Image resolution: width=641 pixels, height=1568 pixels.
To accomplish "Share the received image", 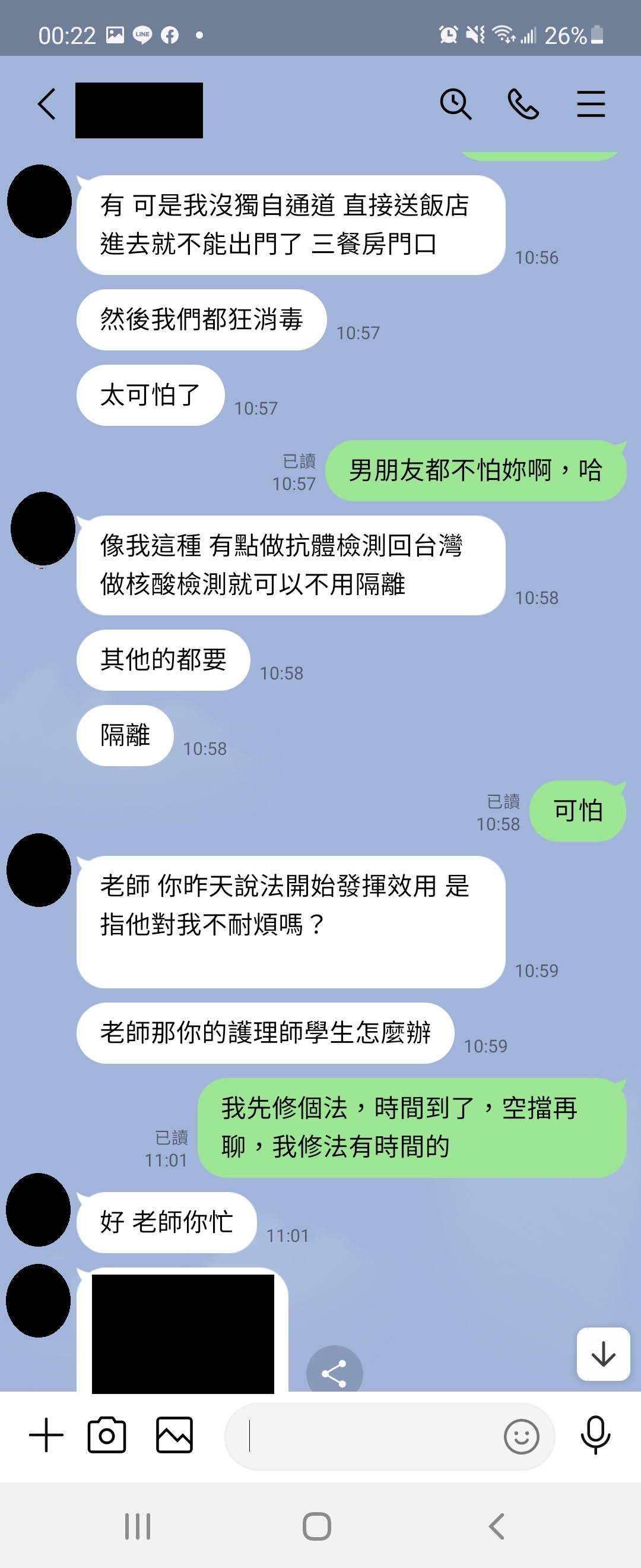I will coord(334,1373).
